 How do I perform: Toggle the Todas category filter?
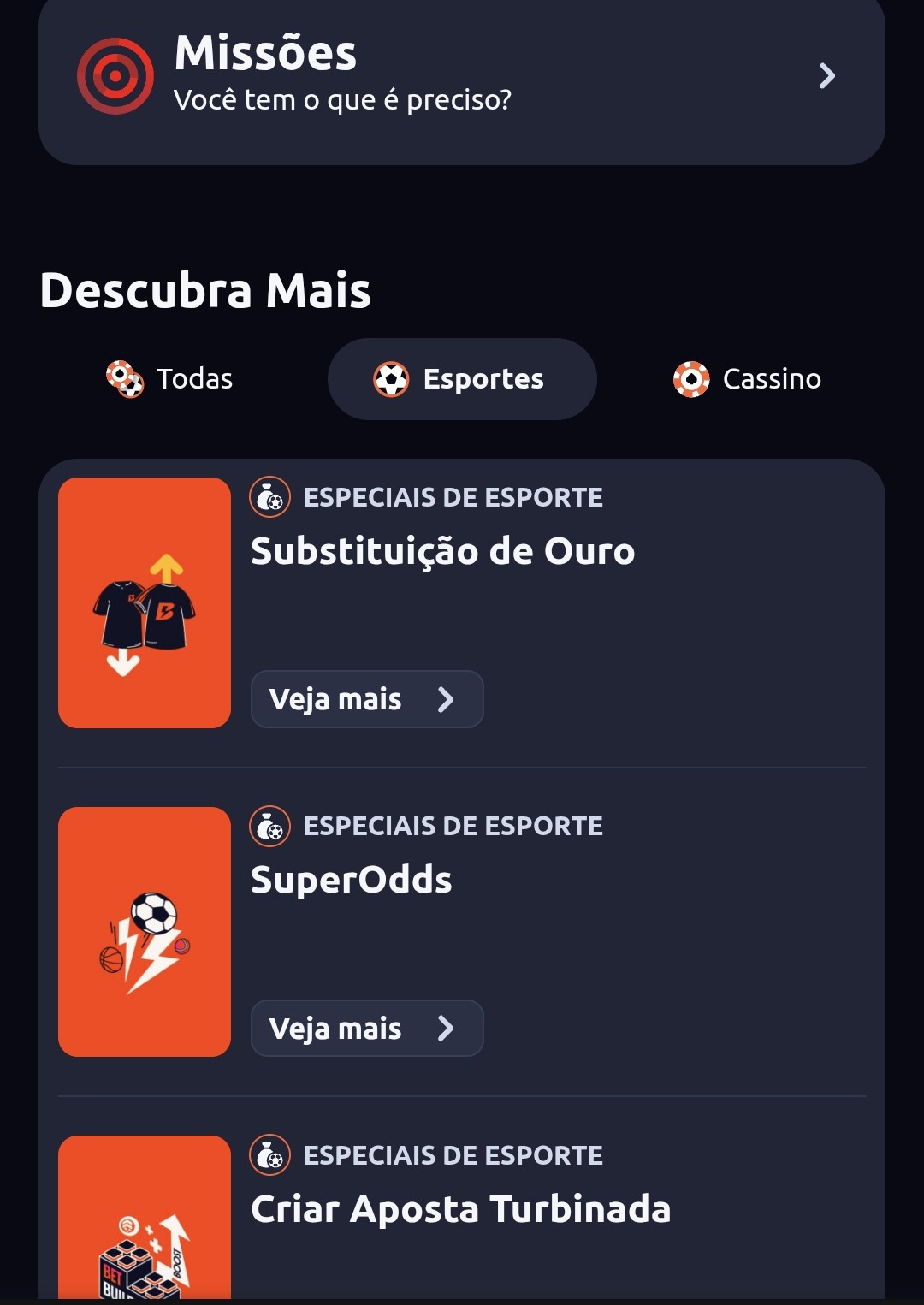coord(169,379)
